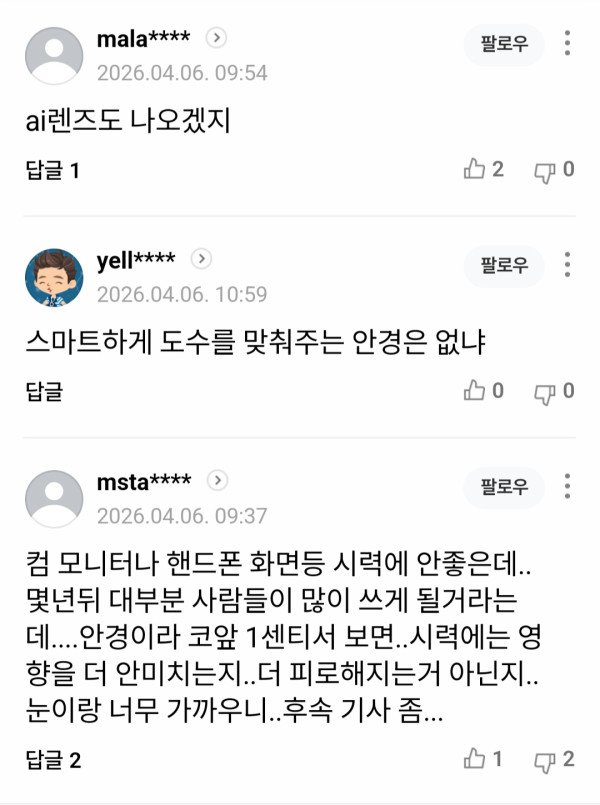Follow user msta****
Screen dimensions: 600x805
[504, 487]
